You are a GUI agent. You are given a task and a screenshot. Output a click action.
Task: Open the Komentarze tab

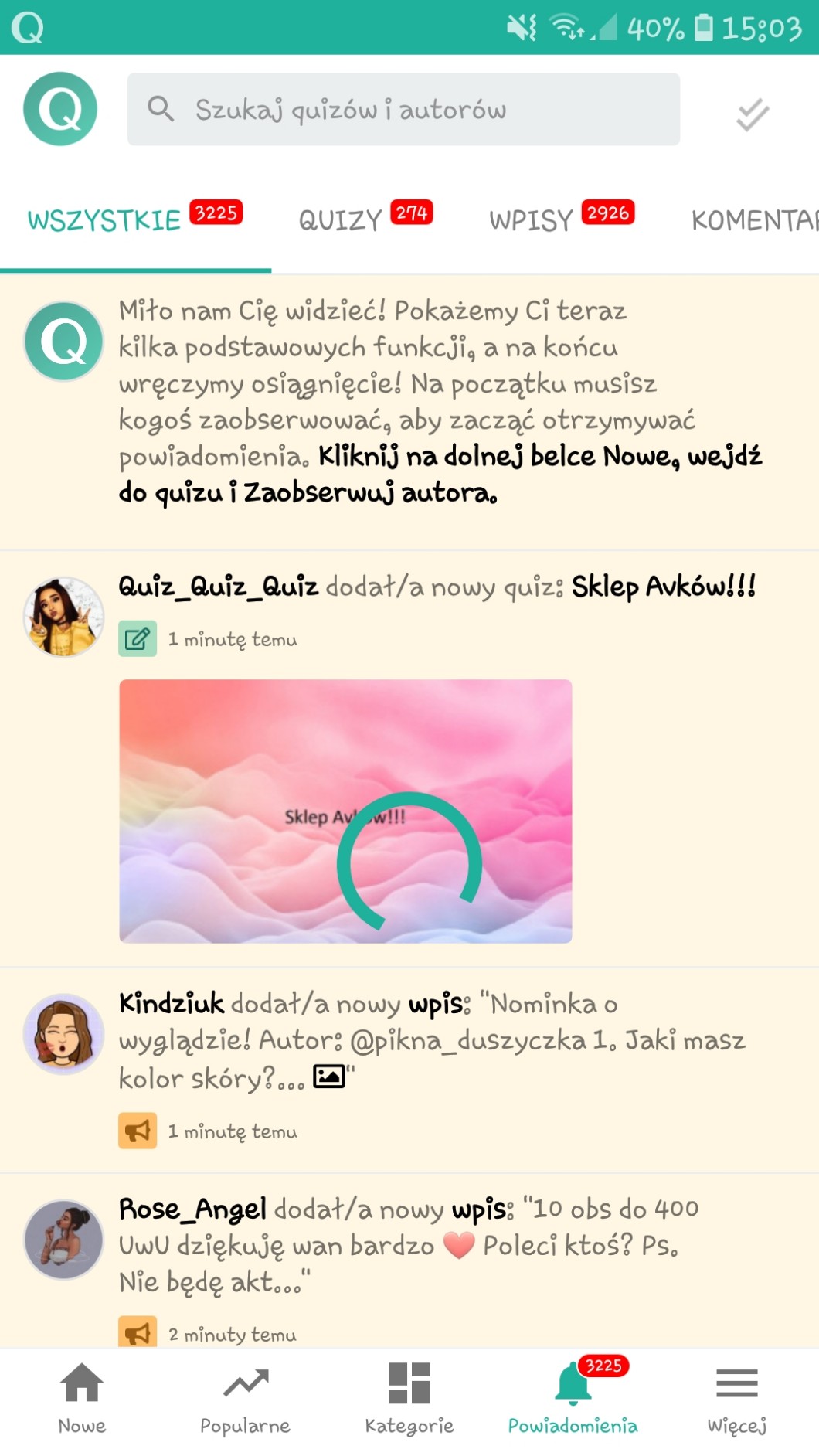(x=753, y=220)
